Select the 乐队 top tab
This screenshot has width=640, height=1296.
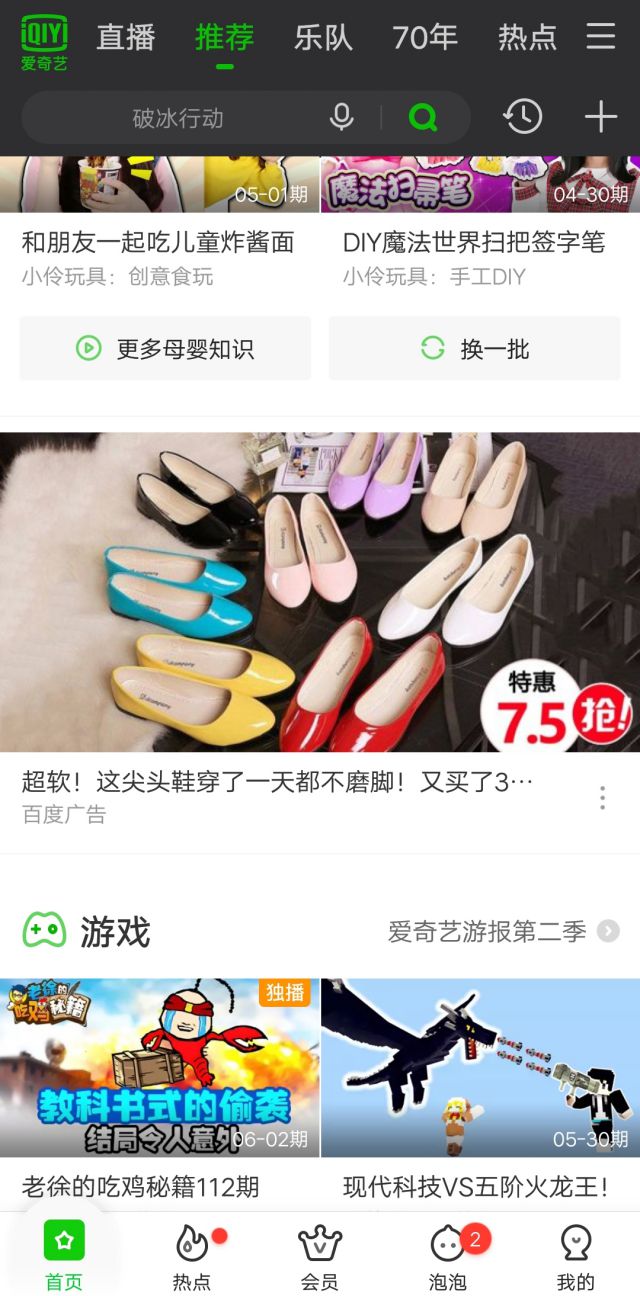coord(323,38)
